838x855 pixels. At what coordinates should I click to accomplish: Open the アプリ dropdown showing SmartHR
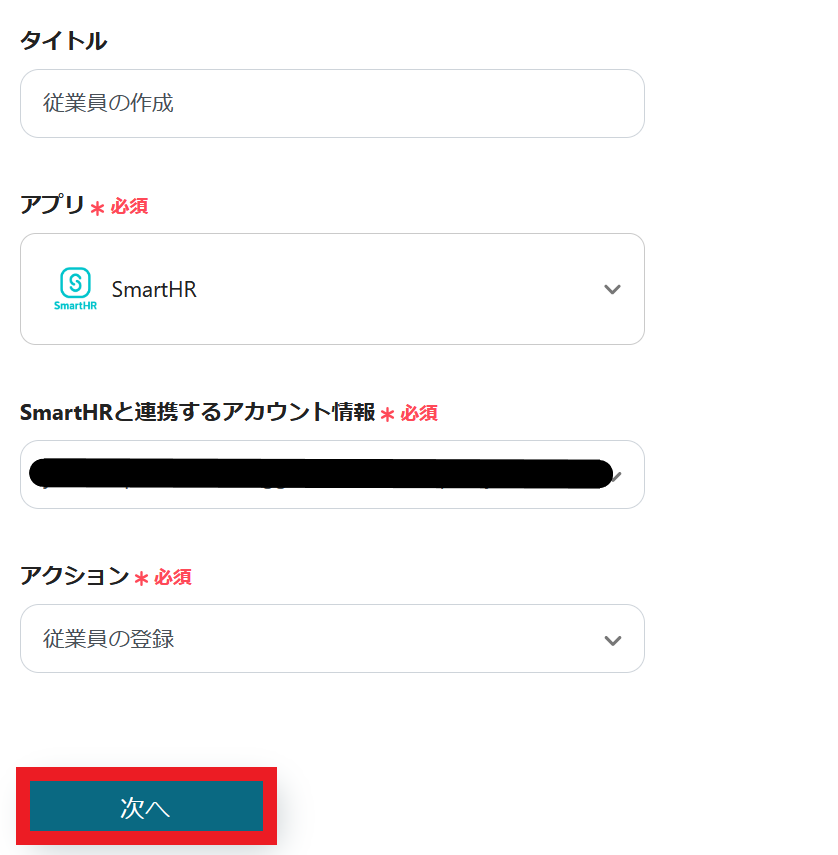(x=331, y=289)
